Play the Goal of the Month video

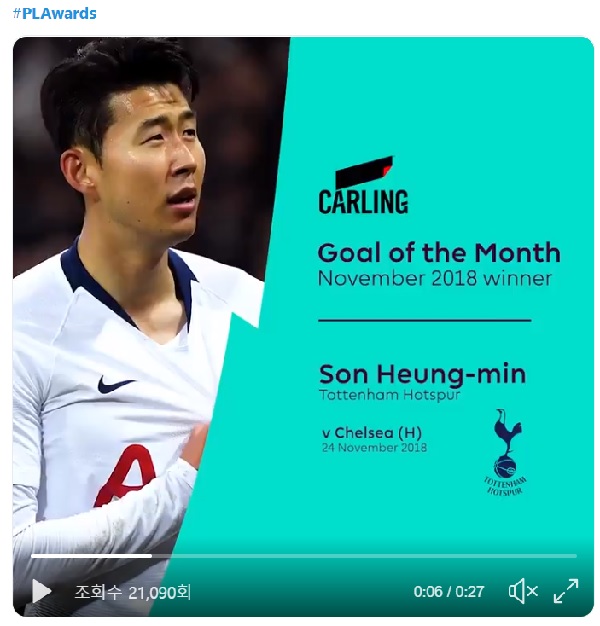click(41, 591)
